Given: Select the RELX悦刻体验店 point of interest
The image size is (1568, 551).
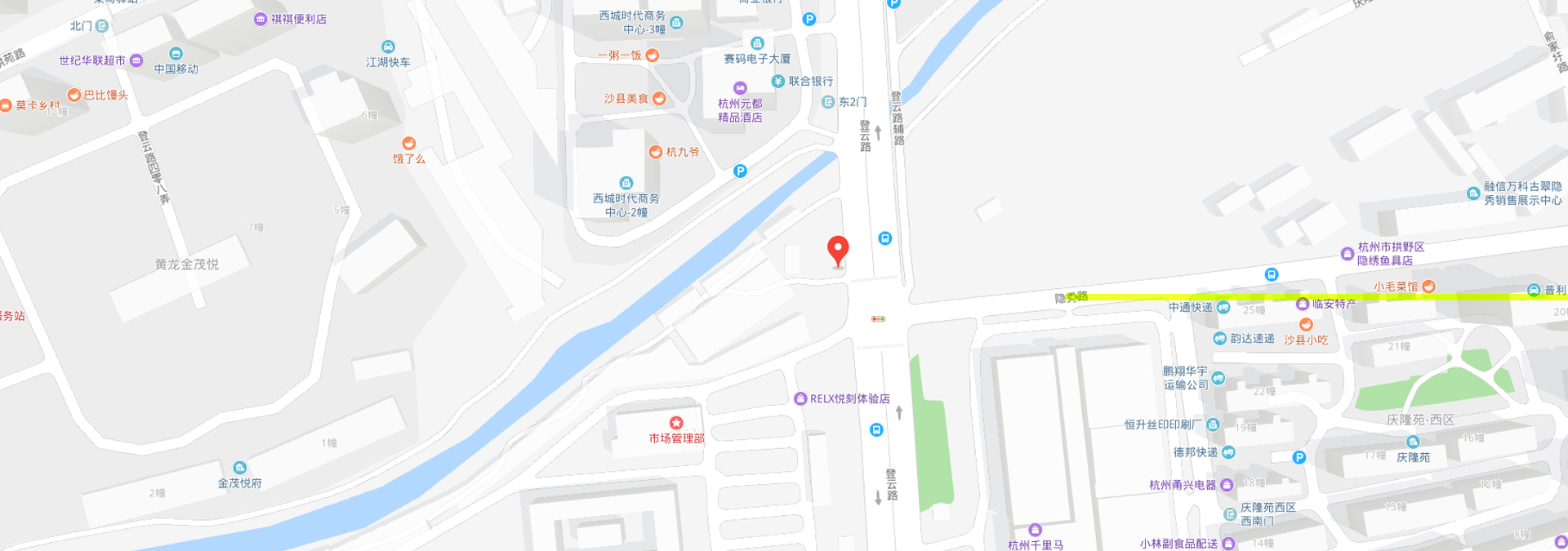Looking at the screenshot, I should (800, 398).
